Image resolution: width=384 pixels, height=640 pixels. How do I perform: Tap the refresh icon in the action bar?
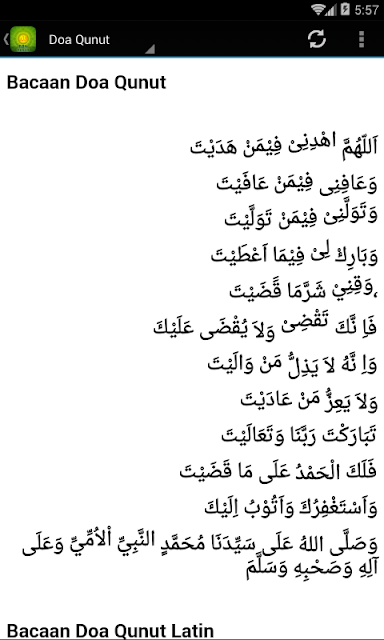(317, 39)
